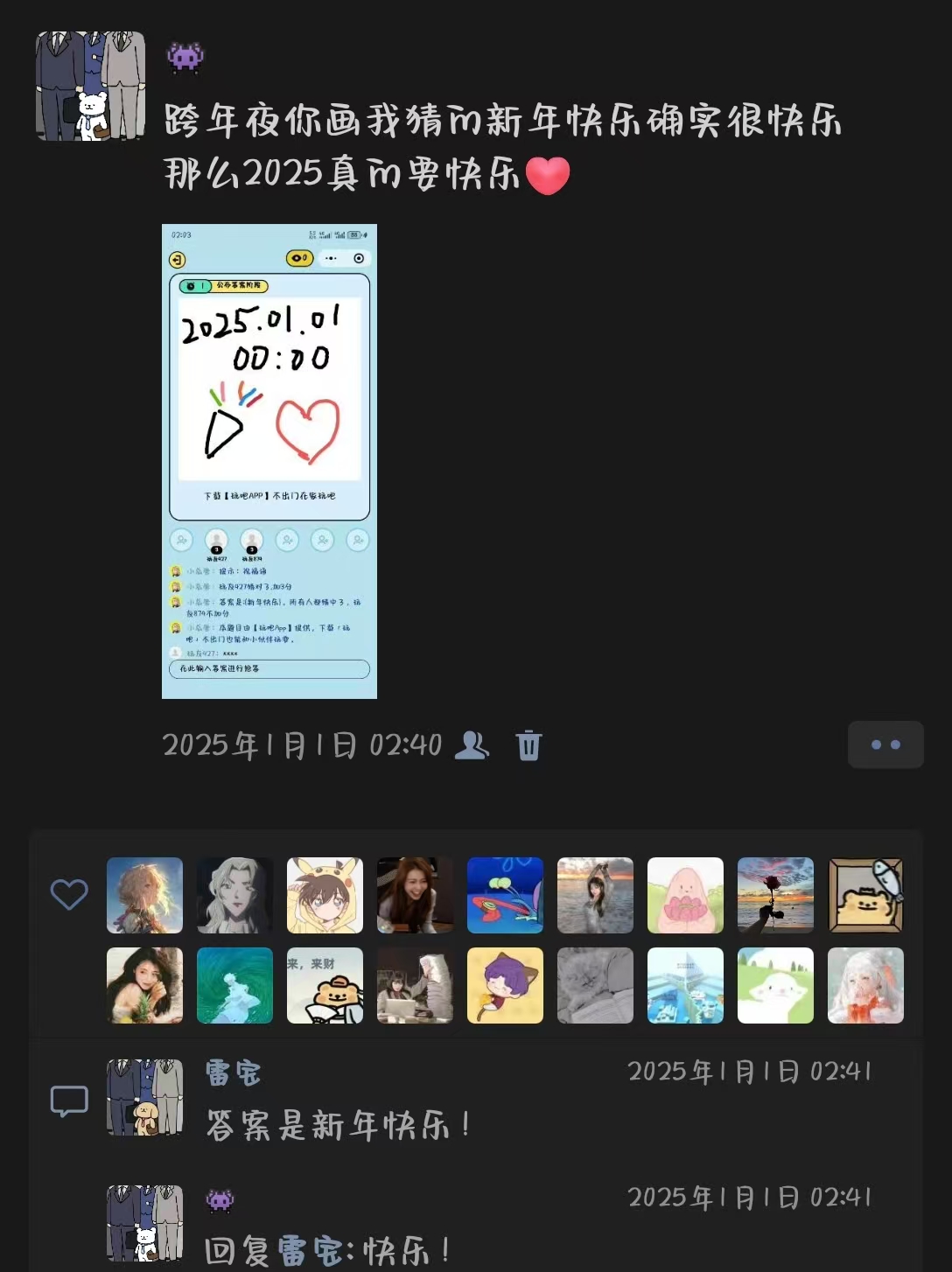Image resolution: width=952 pixels, height=1272 pixels.
Task: Open the post visibility people icon
Action: 472,745
